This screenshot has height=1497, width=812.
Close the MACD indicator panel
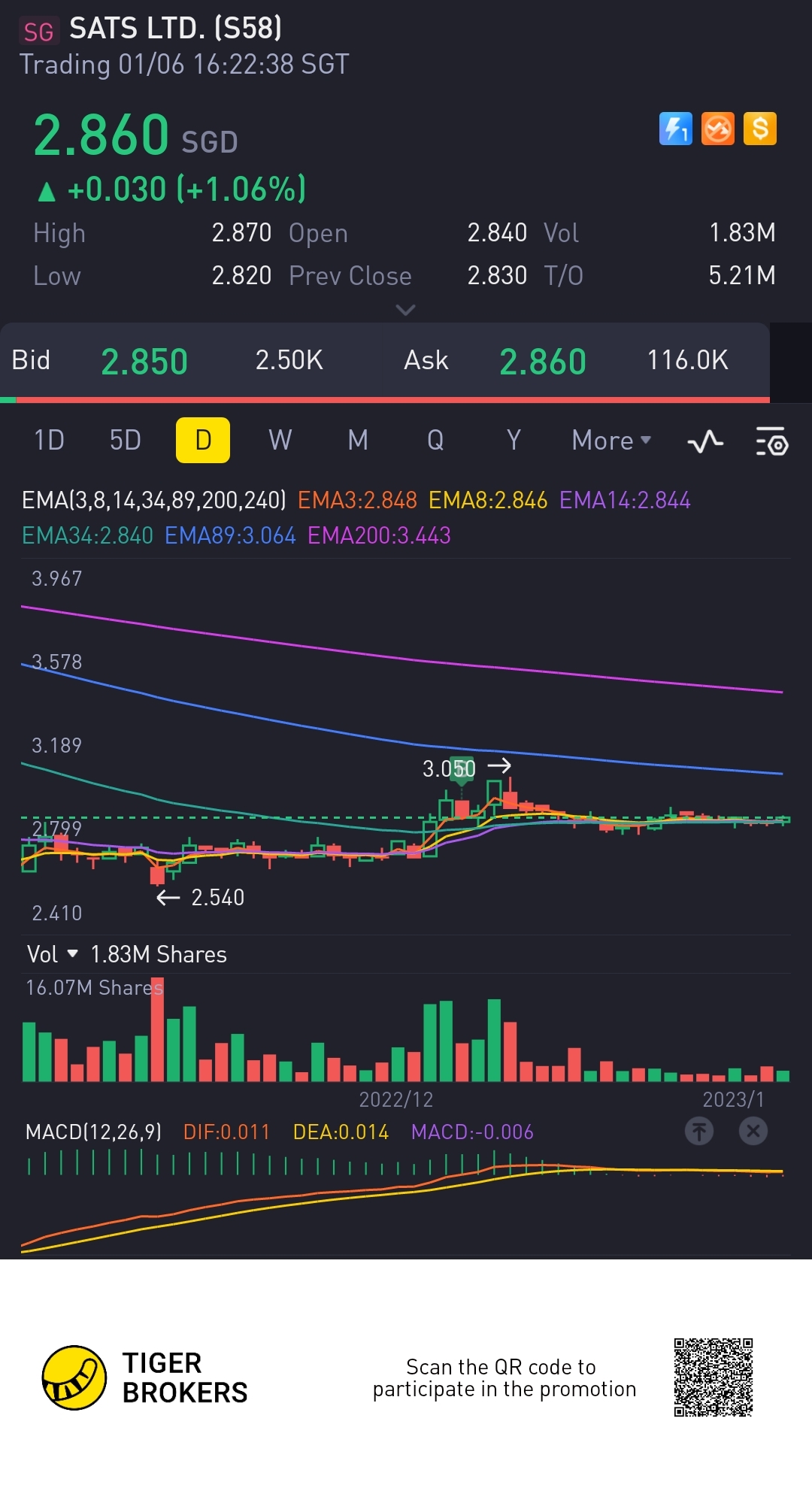coord(753,1131)
